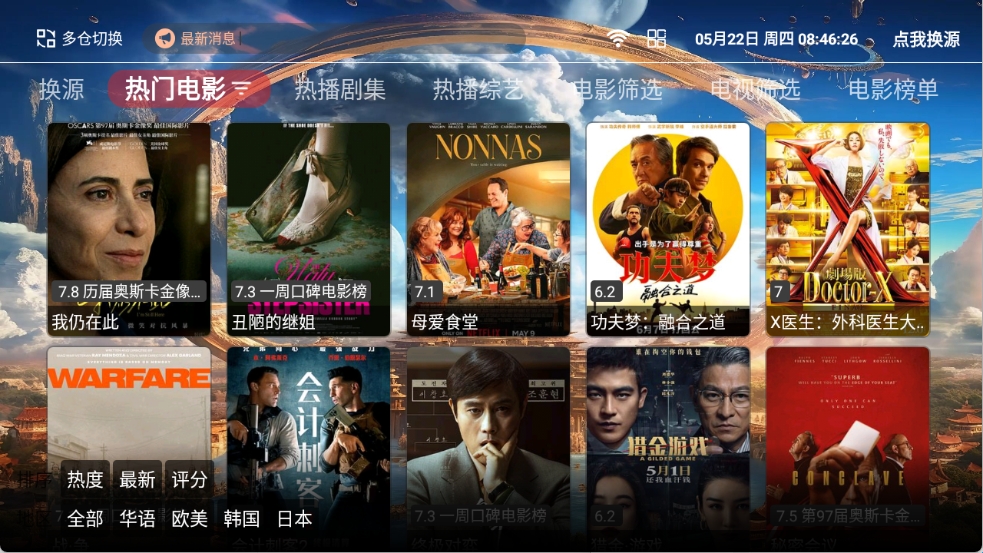This screenshot has height=553, width=983.
Task: View the 电影榜单 tab
Action: pos(893,89)
